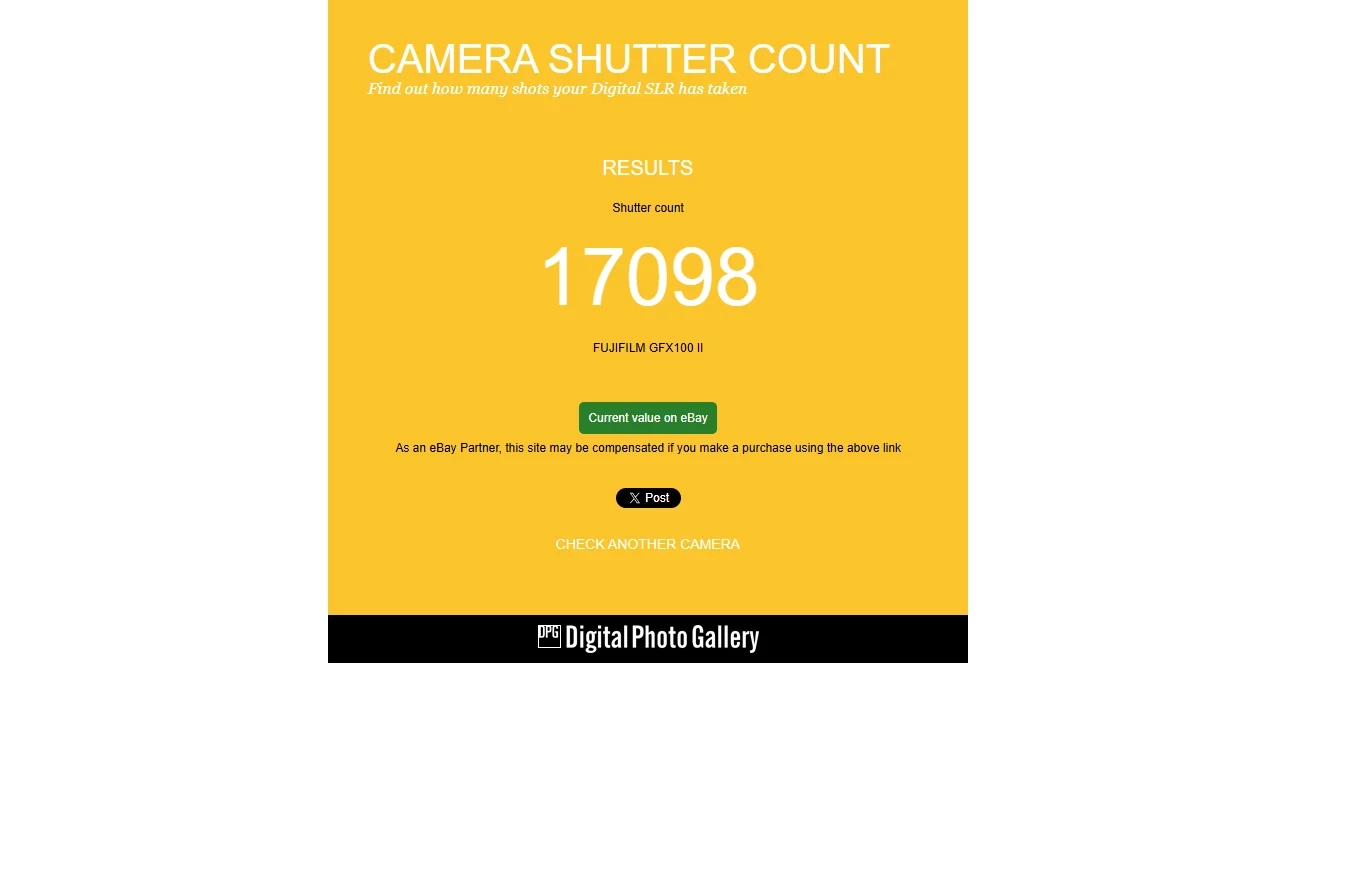Check current value on eBay
1348x880 pixels.
click(x=647, y=418)
